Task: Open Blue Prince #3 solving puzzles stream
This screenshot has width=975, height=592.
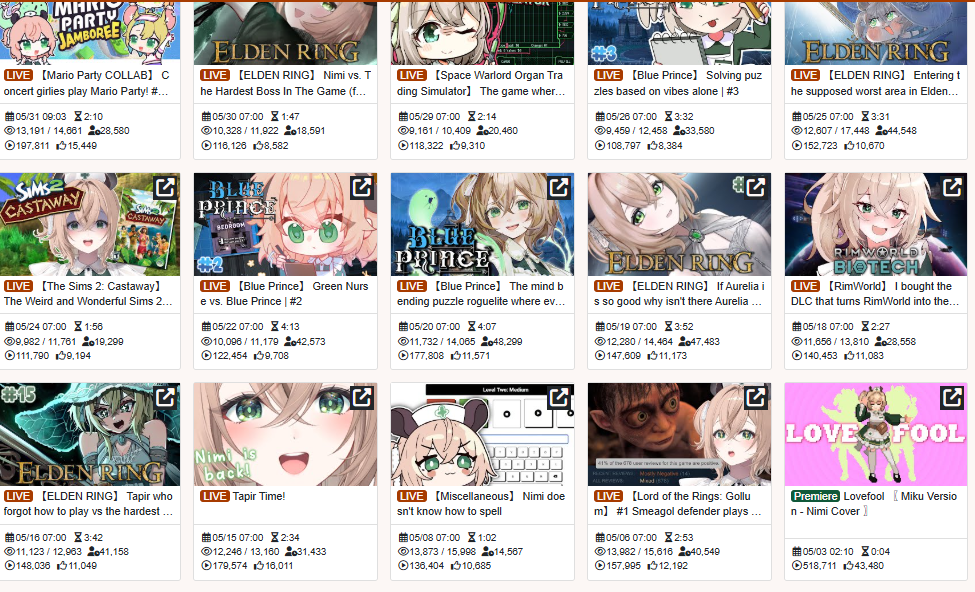Action: click(x=678, y=83)
